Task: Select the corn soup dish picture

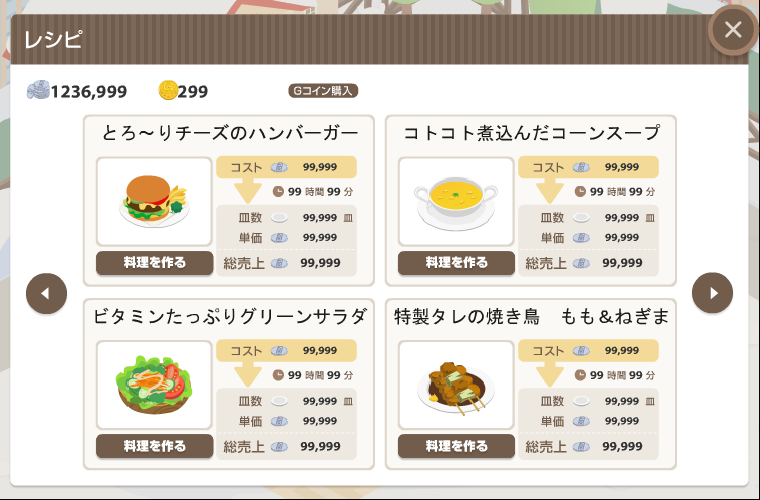Action: pyautogui.click(x=457, y=201)
